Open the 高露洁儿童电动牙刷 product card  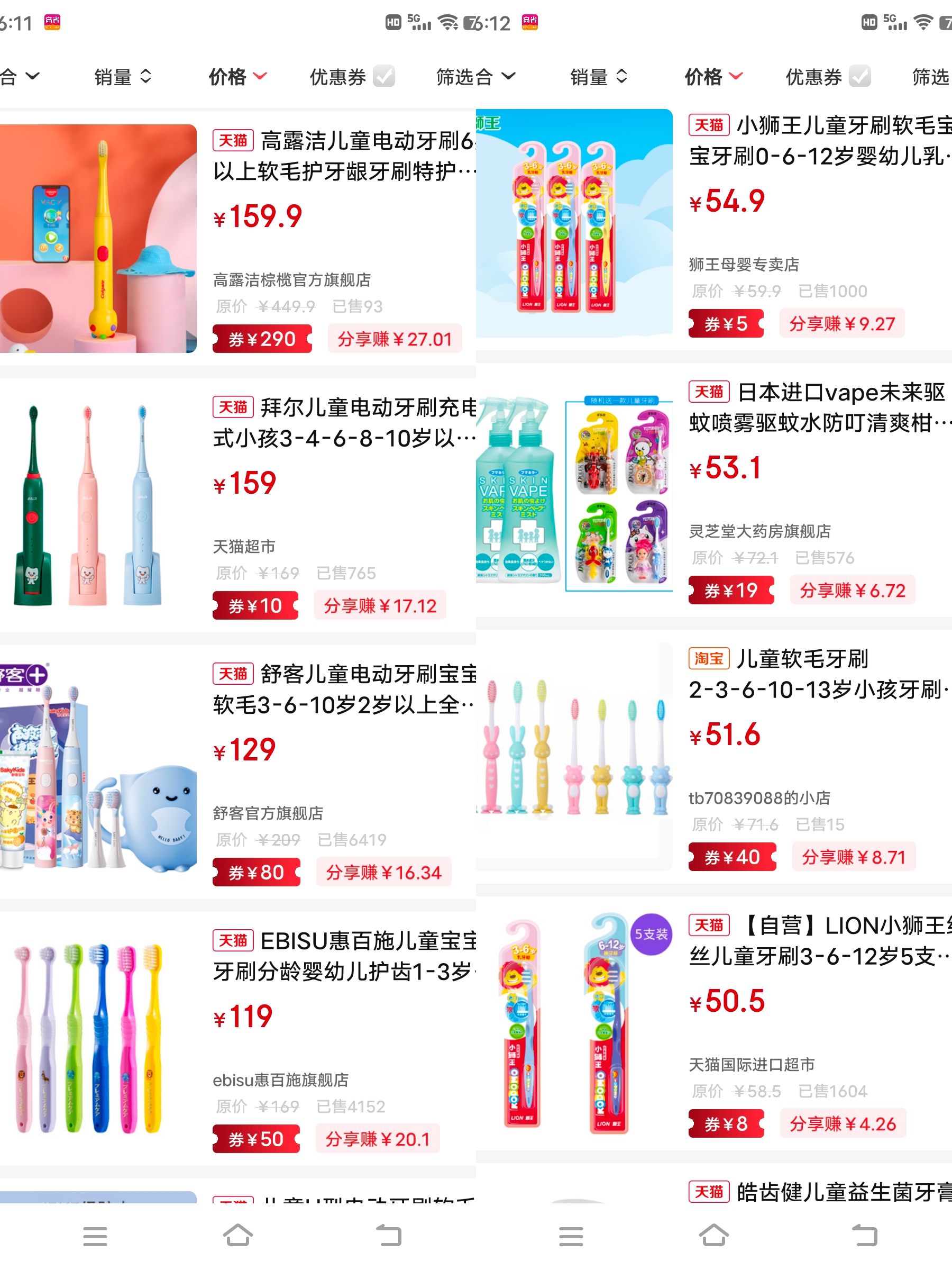343,156
